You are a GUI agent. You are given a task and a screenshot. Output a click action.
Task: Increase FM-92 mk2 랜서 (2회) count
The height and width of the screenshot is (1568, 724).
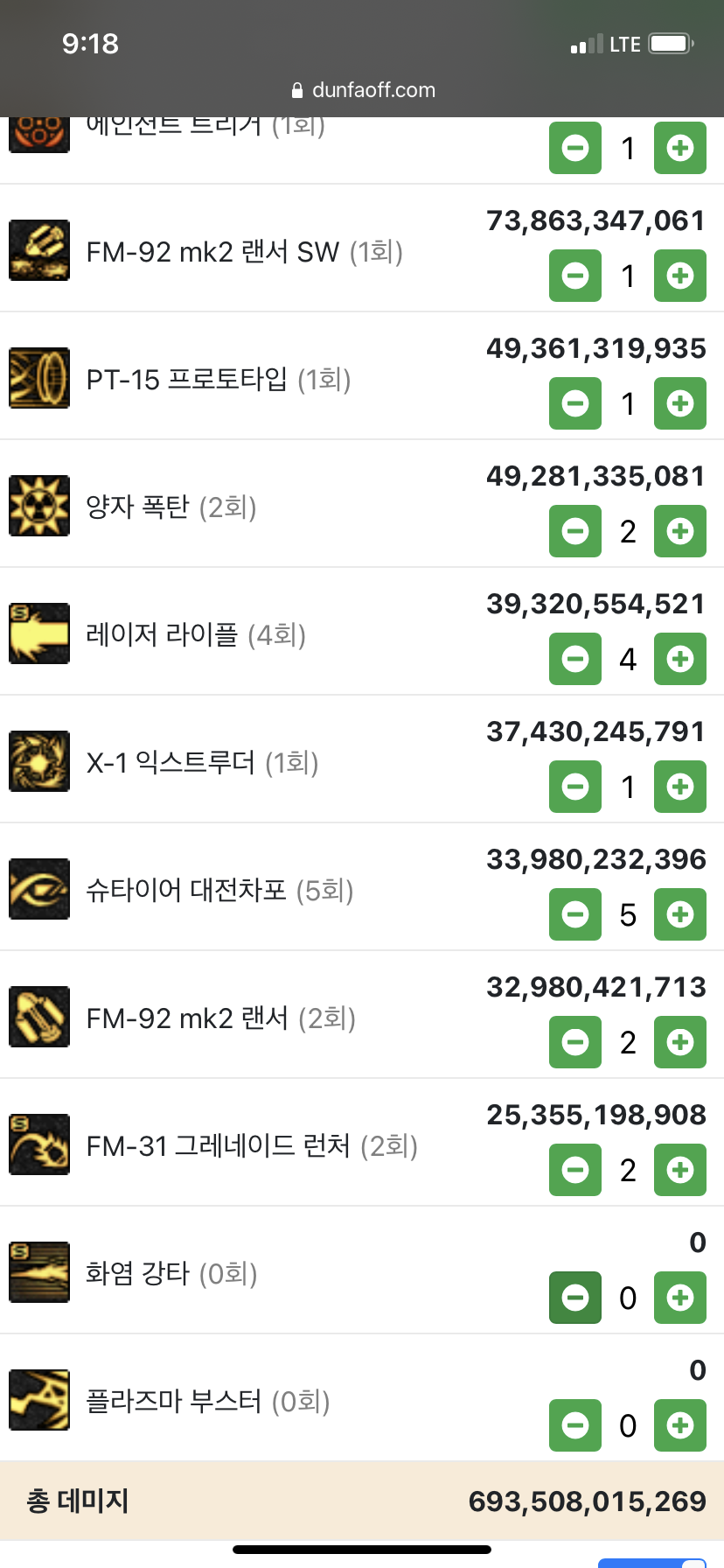(x=680, y=1042)
